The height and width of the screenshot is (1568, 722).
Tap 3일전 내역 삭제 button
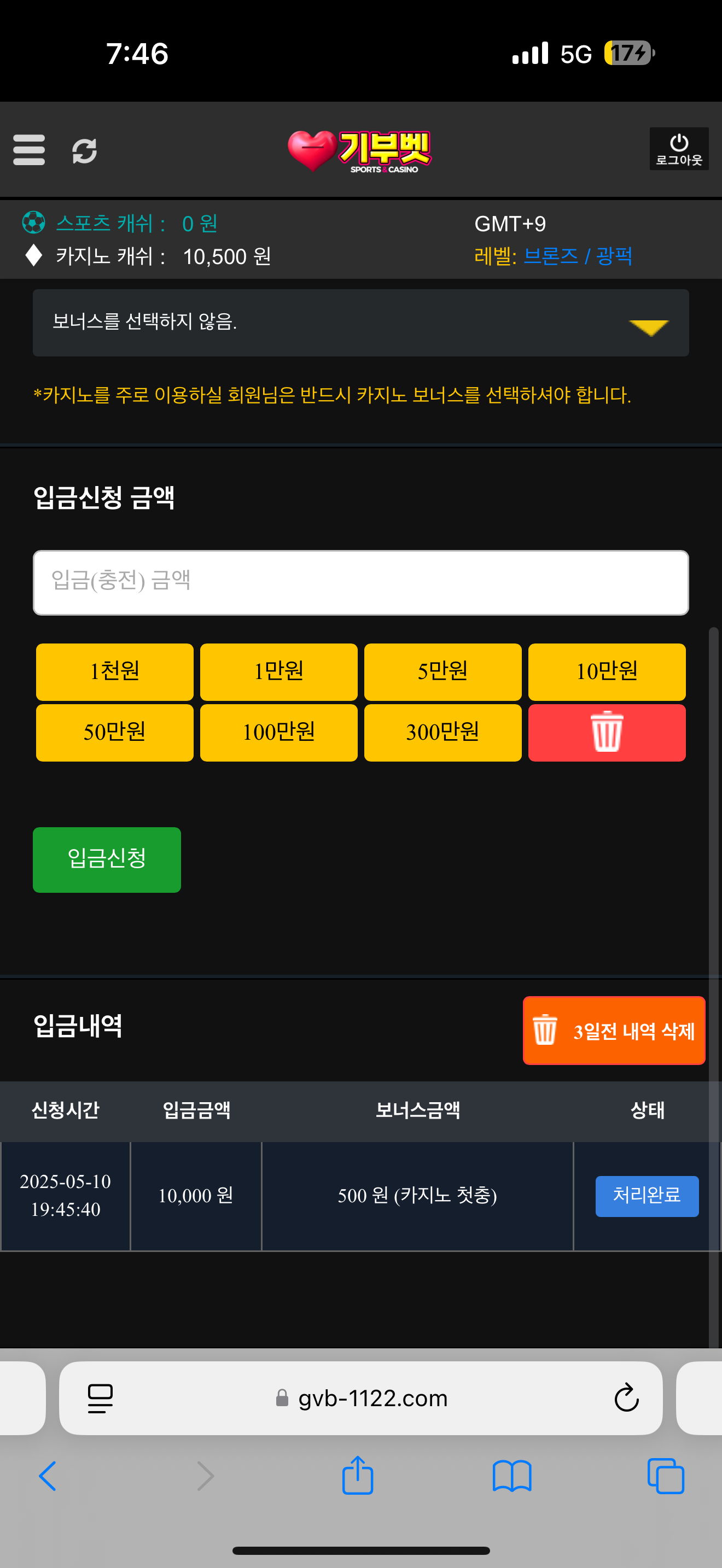coord(614,1030)
